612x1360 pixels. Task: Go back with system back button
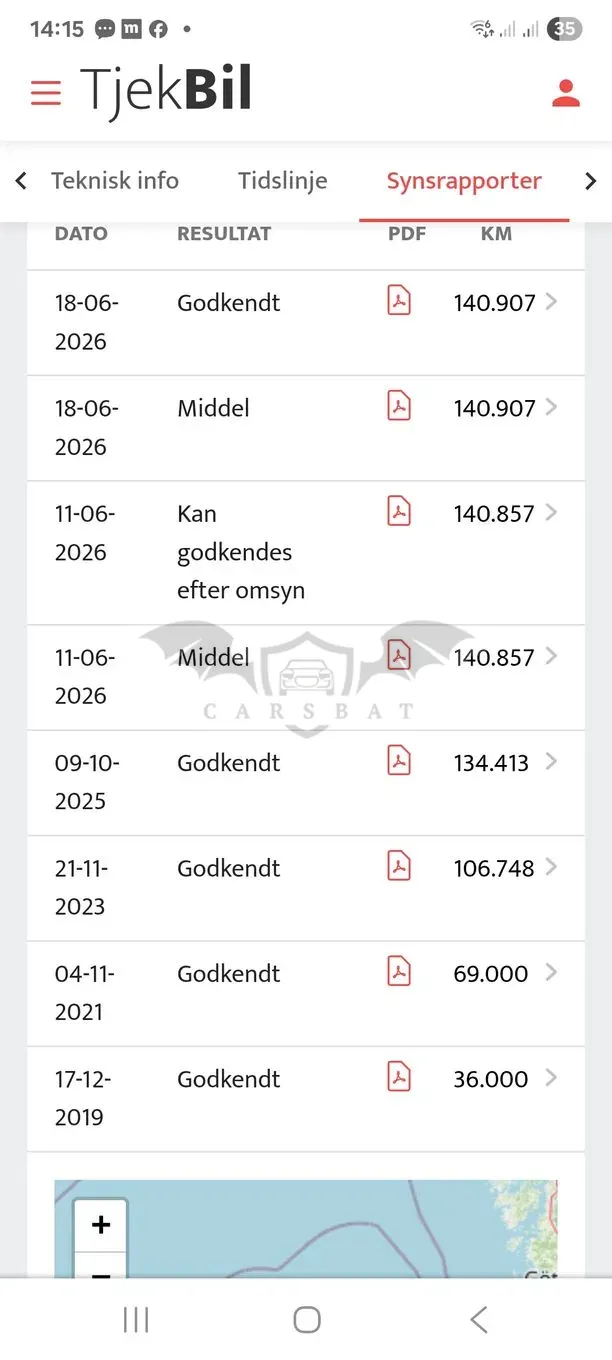(x=478, y=1320)
